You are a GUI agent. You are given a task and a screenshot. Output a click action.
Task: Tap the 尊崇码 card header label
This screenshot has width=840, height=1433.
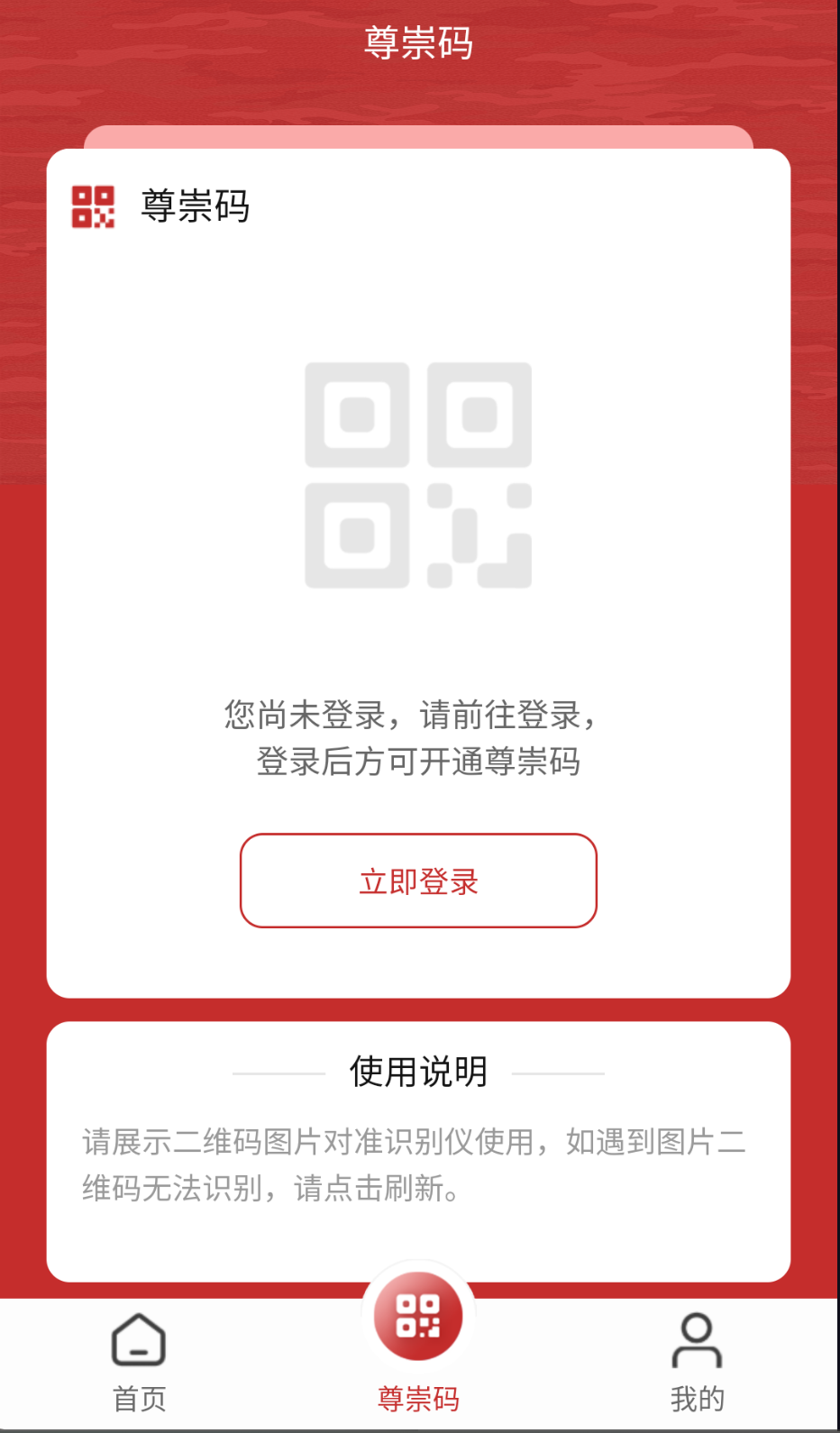tap(195, 207)
